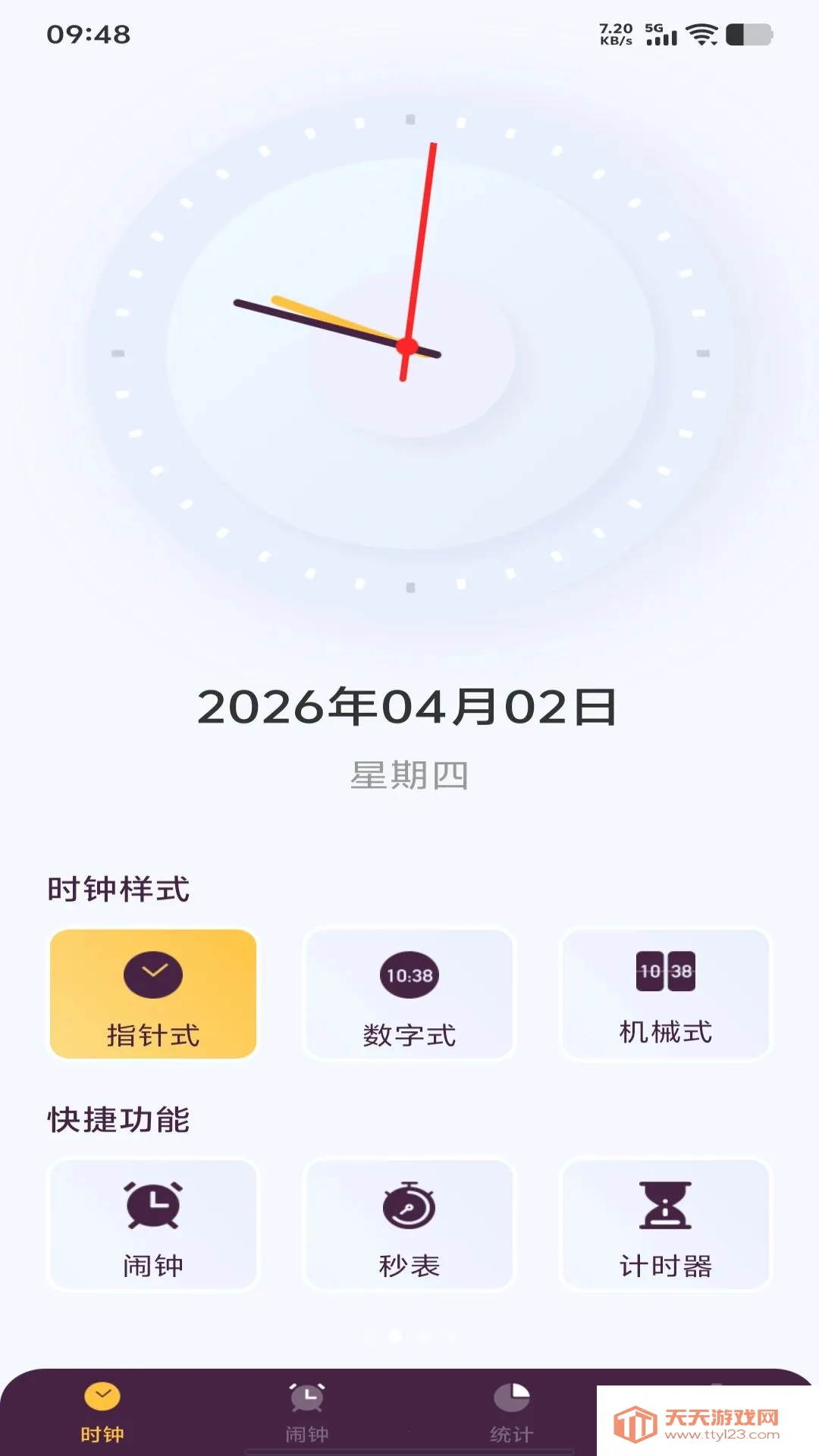Choose the 机械式 flip clock style
819x1456 pixels.
(665, 993)
